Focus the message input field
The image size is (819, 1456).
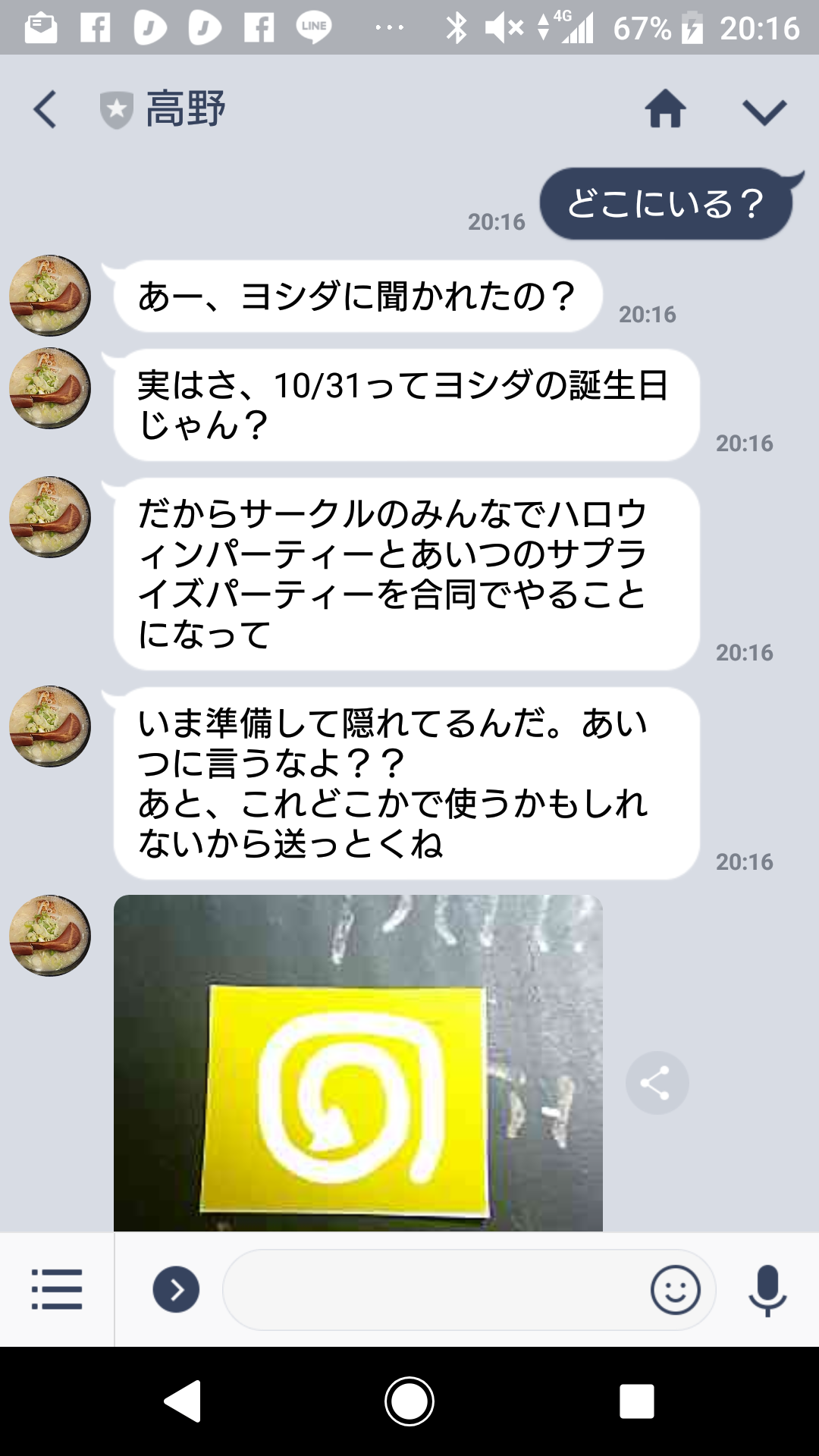(432, 1289)
